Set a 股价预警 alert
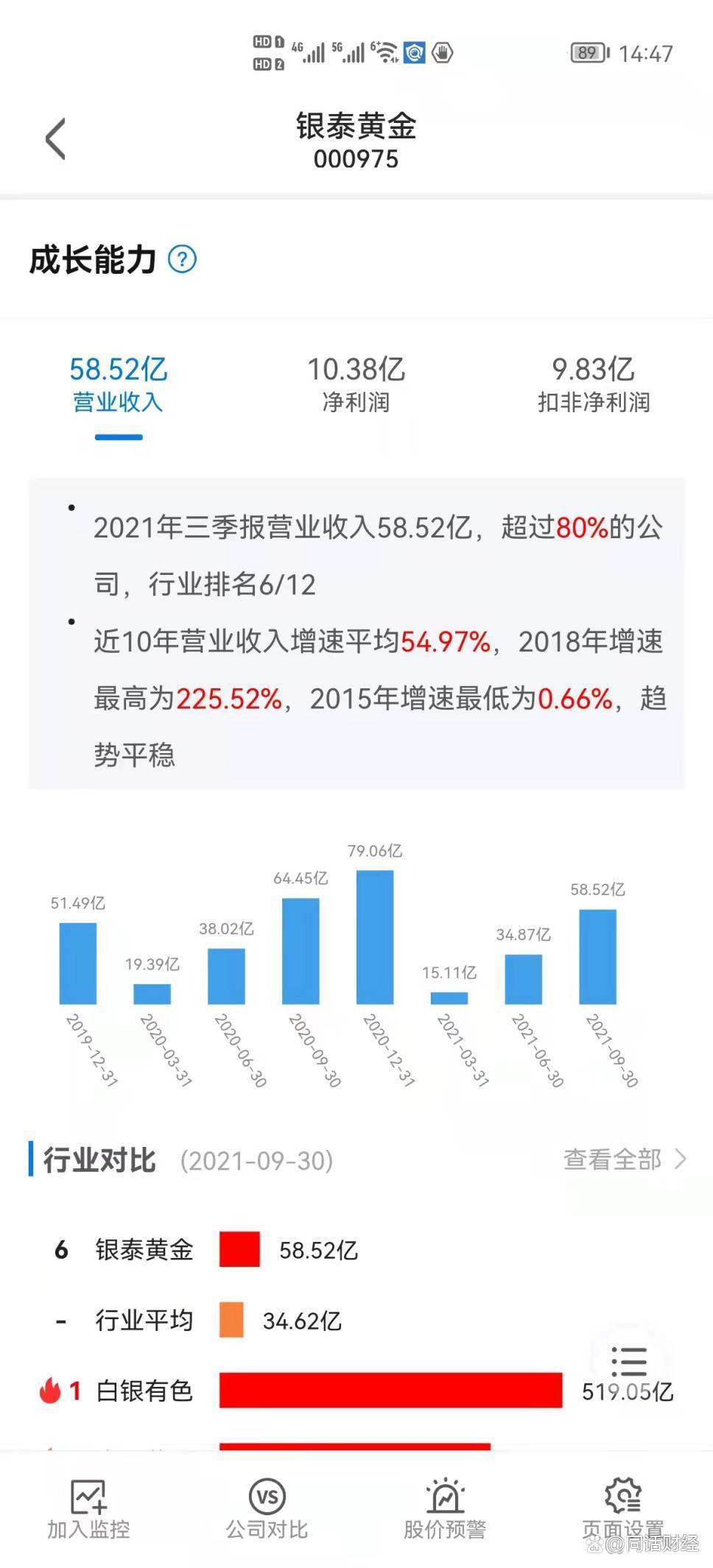Screen dimensions: 713x1568 pyautogui.click(x=445, y=1509)
